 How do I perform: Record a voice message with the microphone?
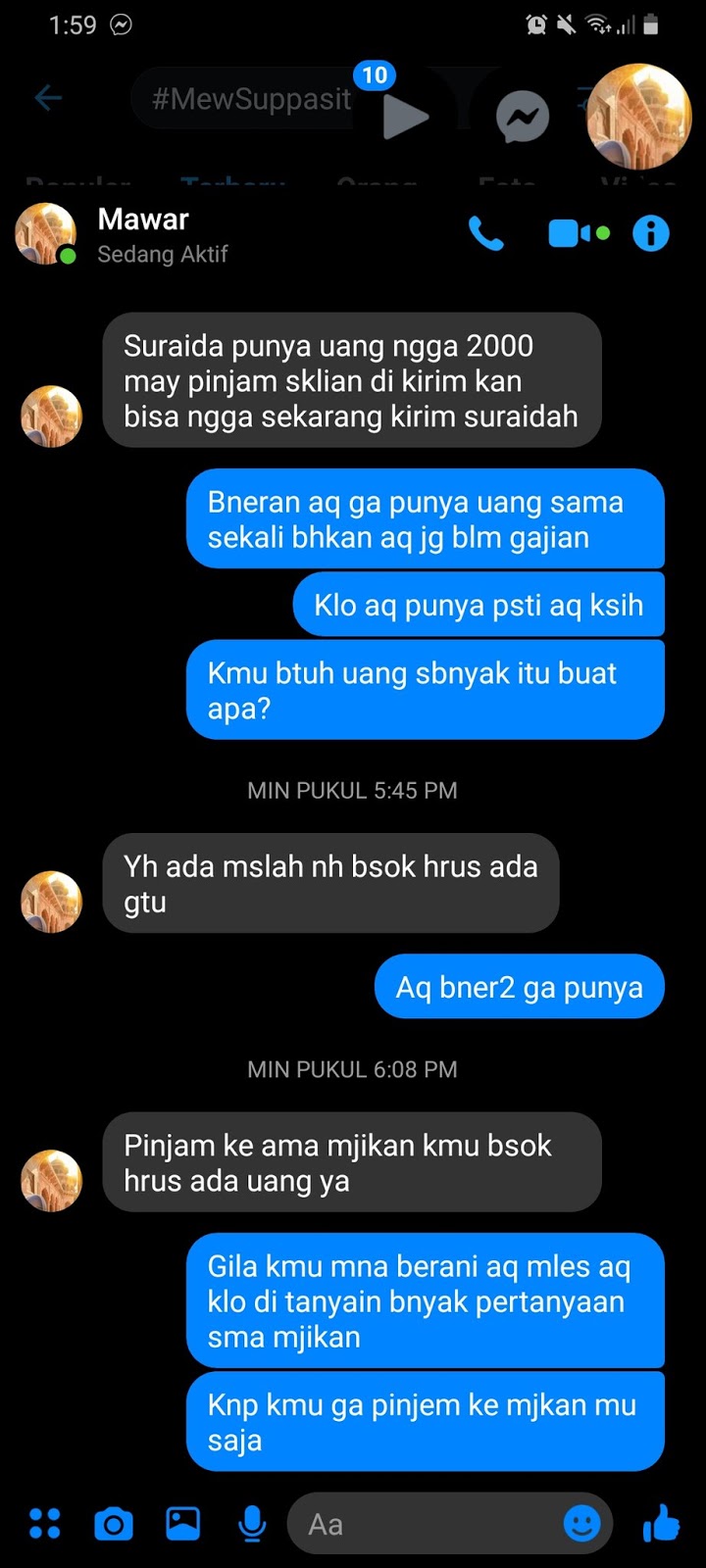[252, 1523]
